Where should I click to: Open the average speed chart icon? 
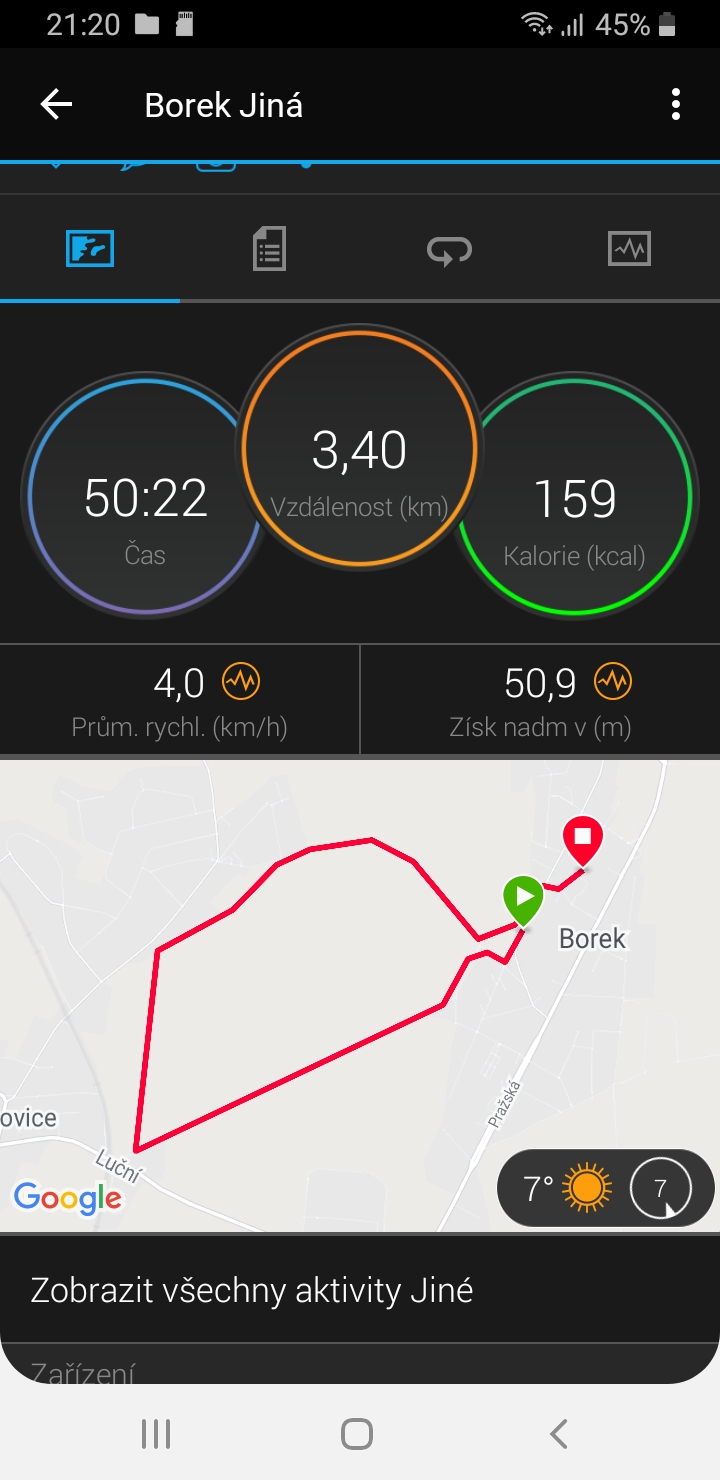pyautogui.click(x=241, y=683)
